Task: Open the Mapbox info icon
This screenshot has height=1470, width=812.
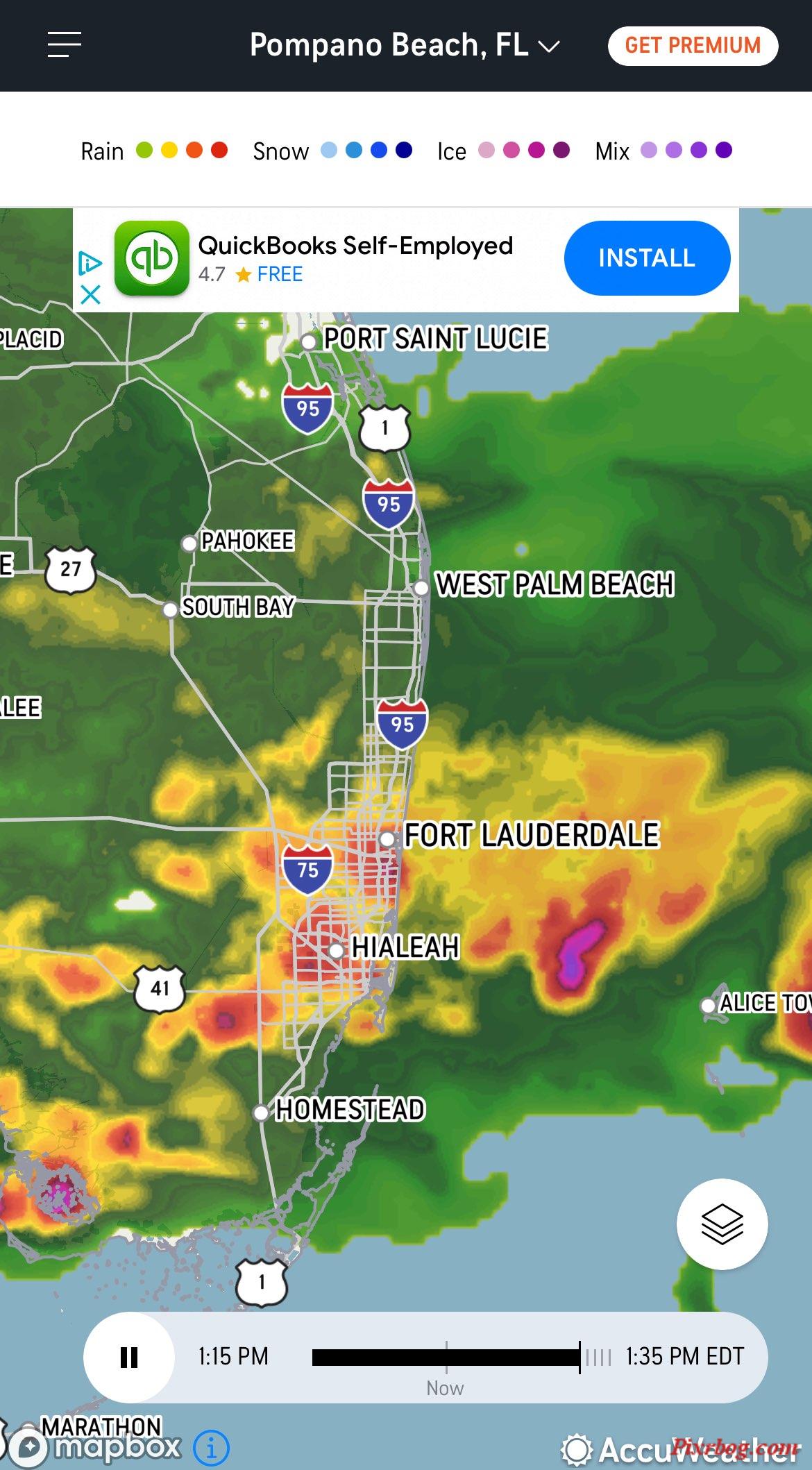Action: pyautogui.click(x=212, y=1448)
